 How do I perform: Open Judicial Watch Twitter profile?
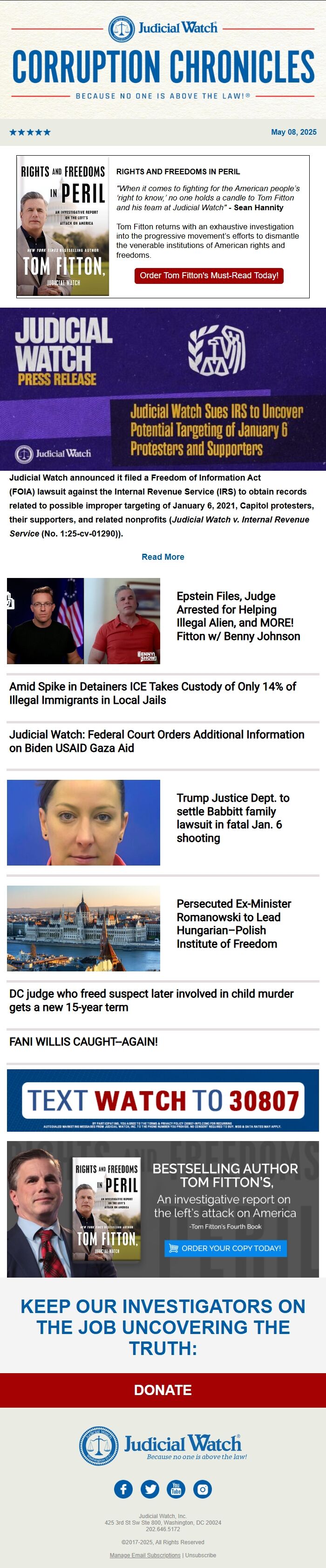(x=149, y=1489)
